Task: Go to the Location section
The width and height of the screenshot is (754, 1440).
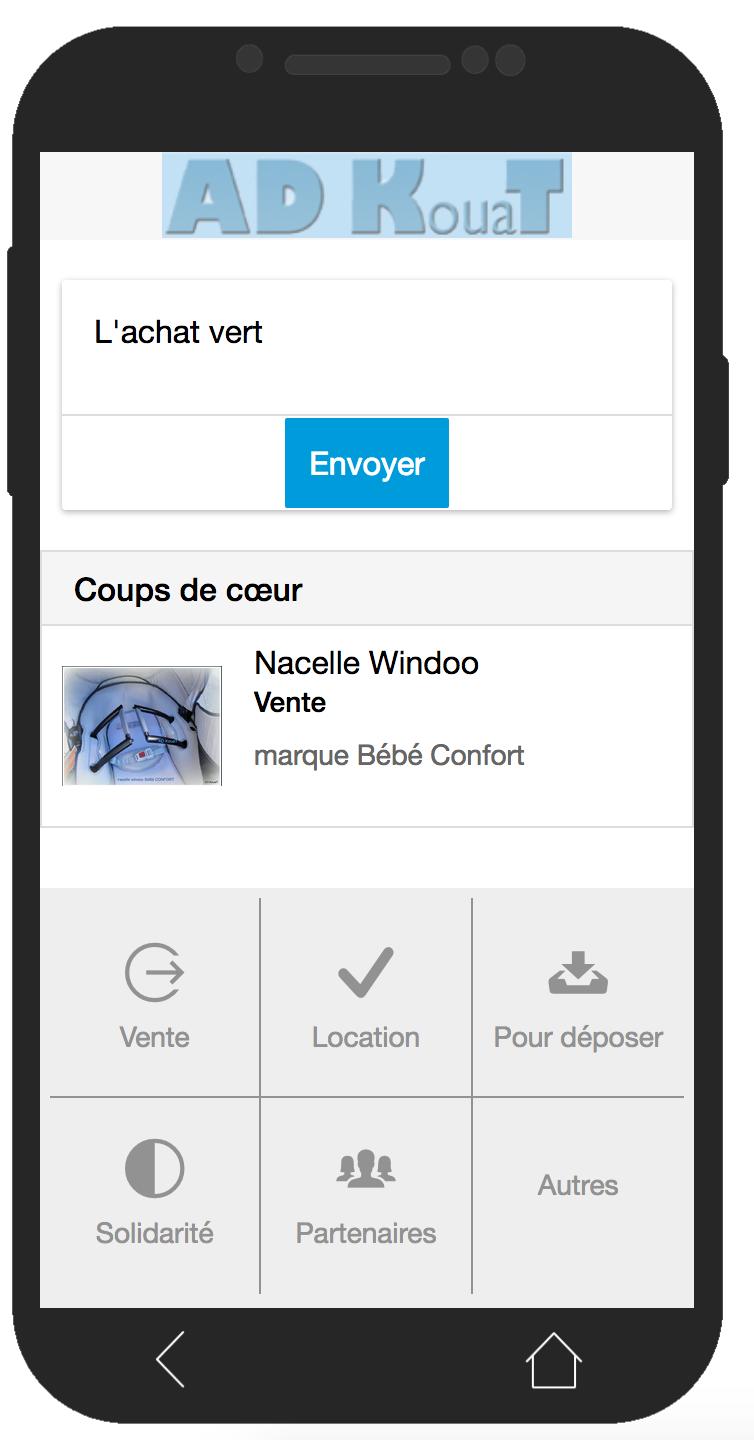Action: (x=366, y=997)
